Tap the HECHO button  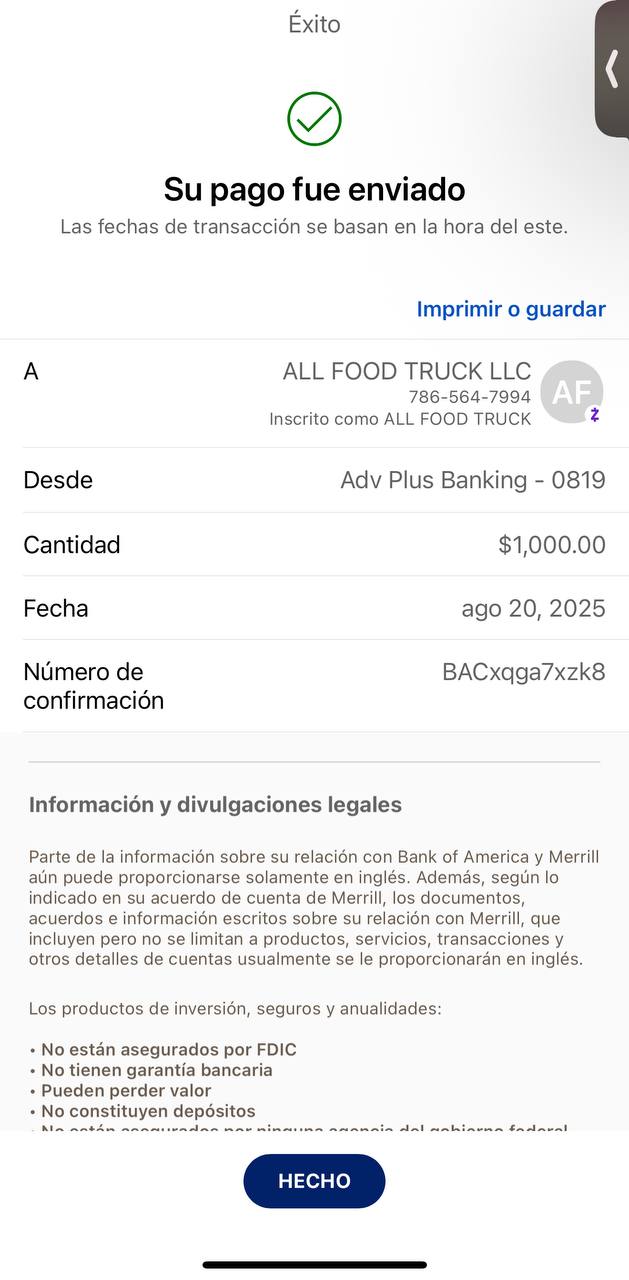[314, 1181]
